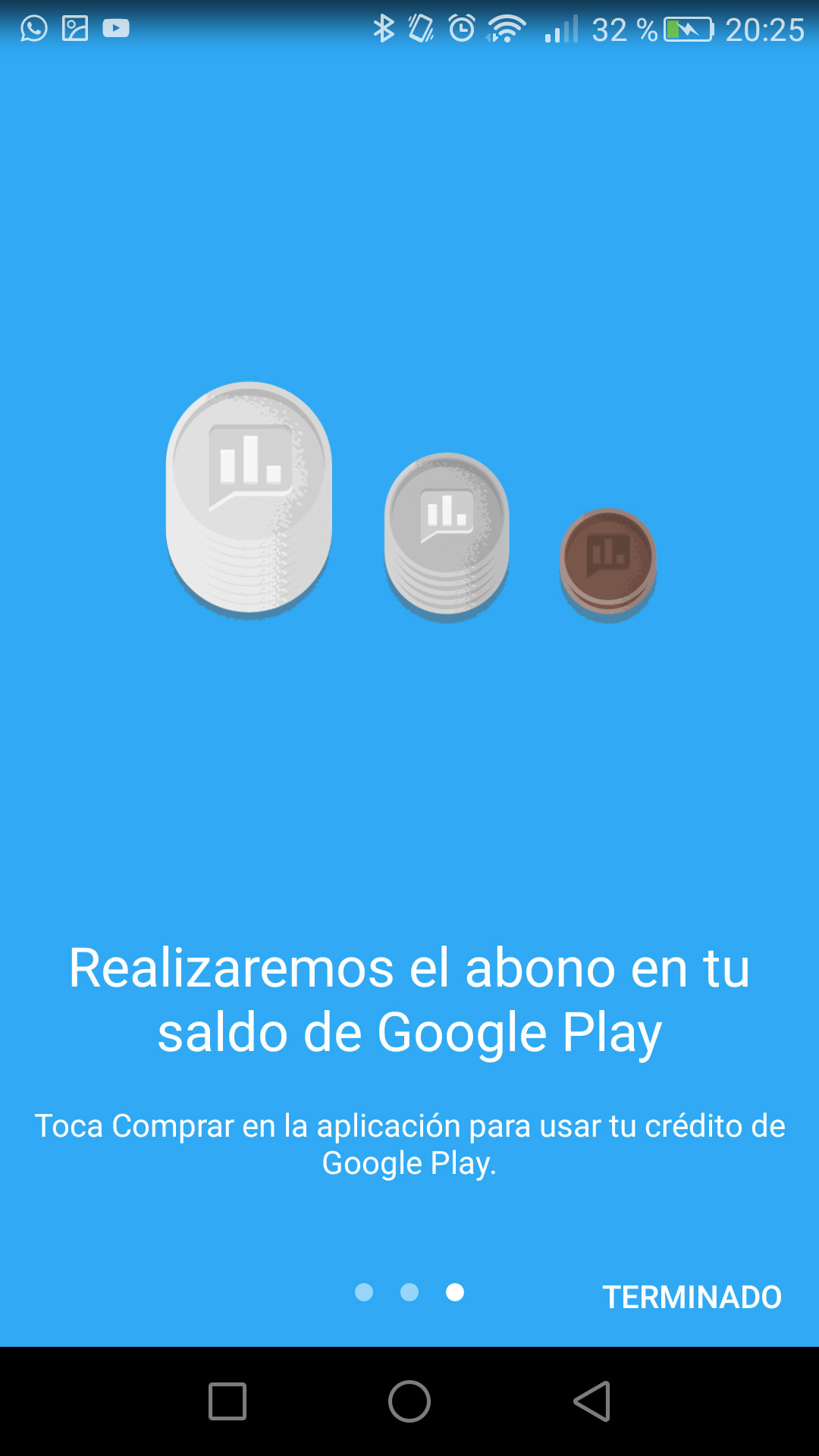Return to the home screen
819x1456 pixels.
[409, 1401]
